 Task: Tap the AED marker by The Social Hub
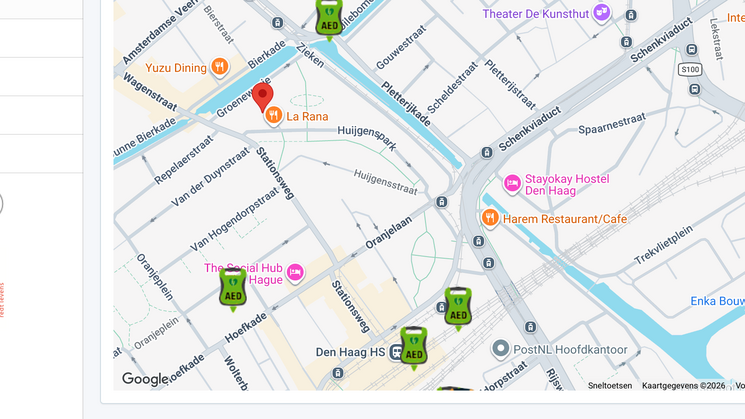point(233,290)
